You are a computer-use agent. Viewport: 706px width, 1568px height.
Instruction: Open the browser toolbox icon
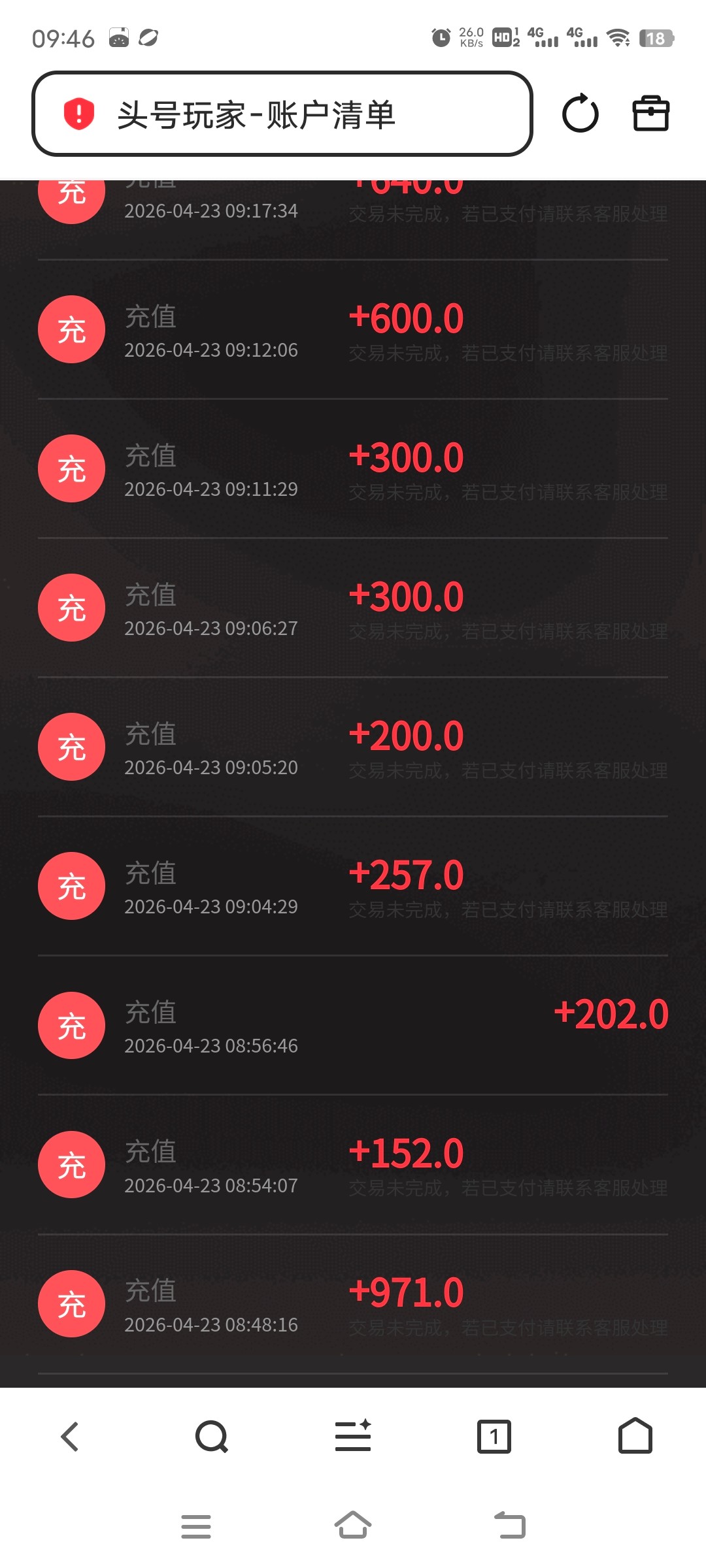tap(650, 114)
